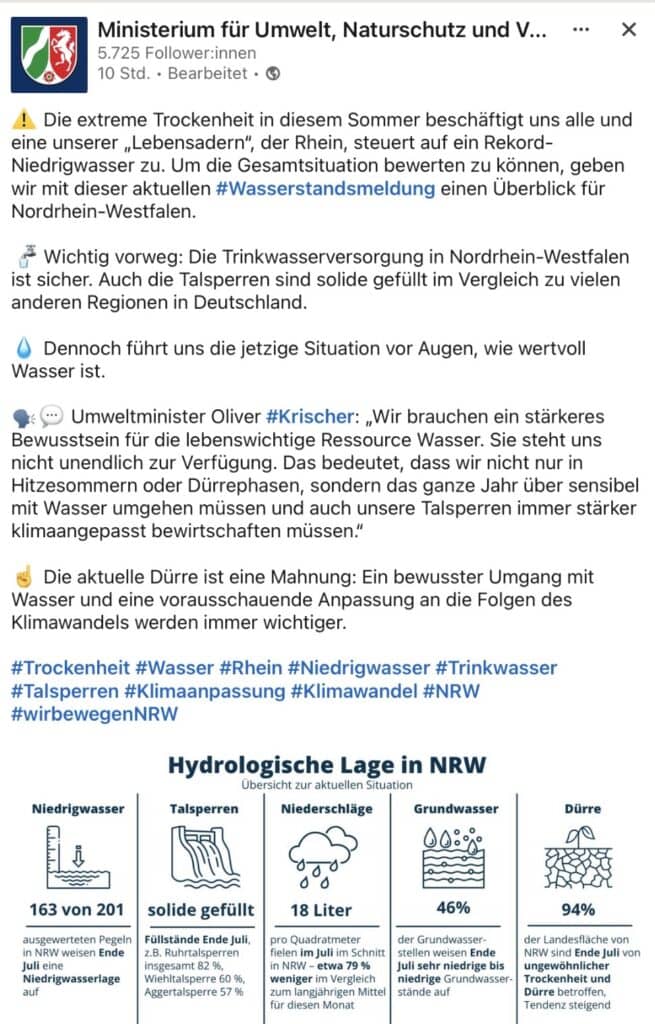Open the #Klimawandel hashtag

354,691
